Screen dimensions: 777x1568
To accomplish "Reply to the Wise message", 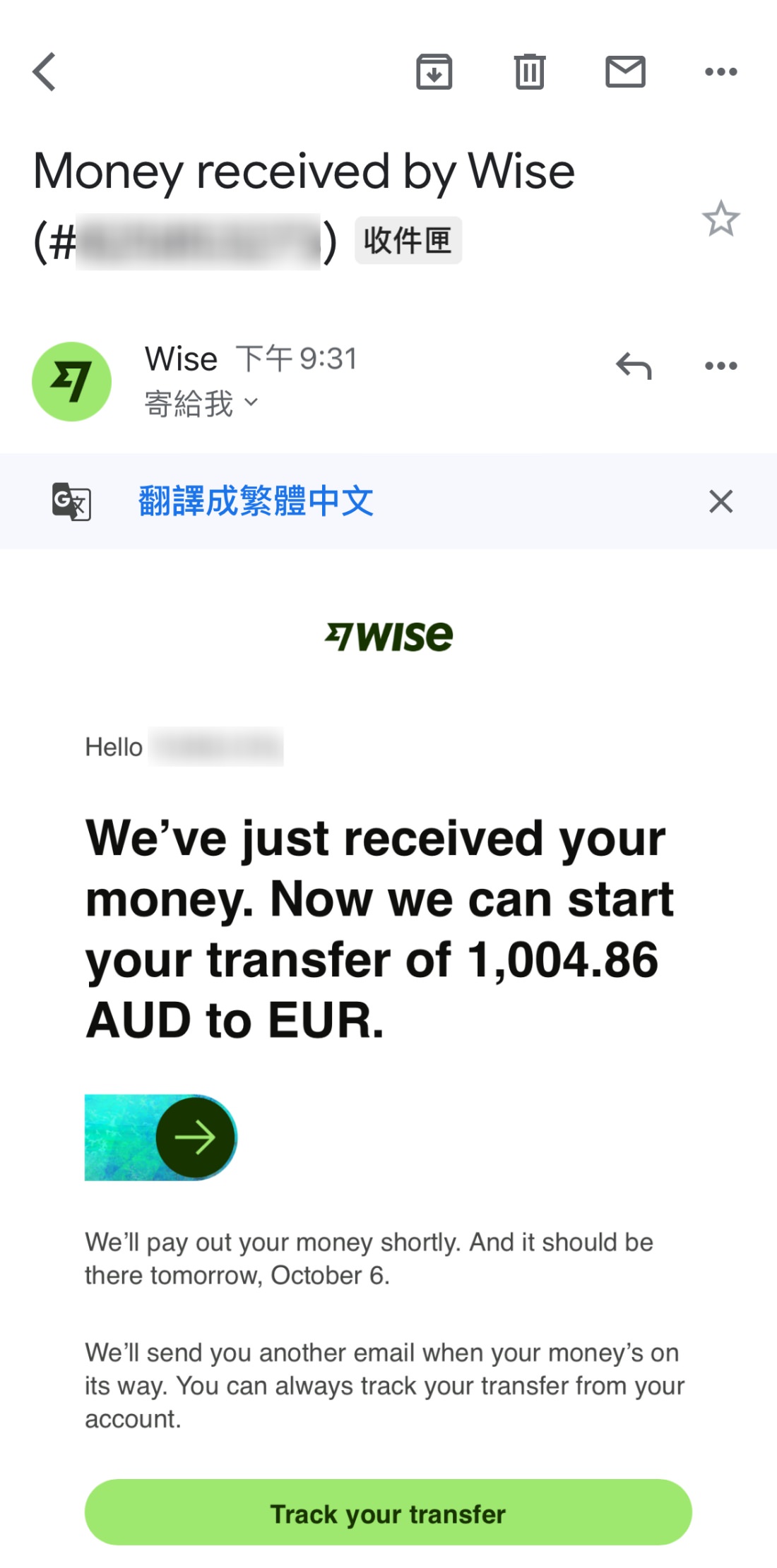I will point(634,366).
